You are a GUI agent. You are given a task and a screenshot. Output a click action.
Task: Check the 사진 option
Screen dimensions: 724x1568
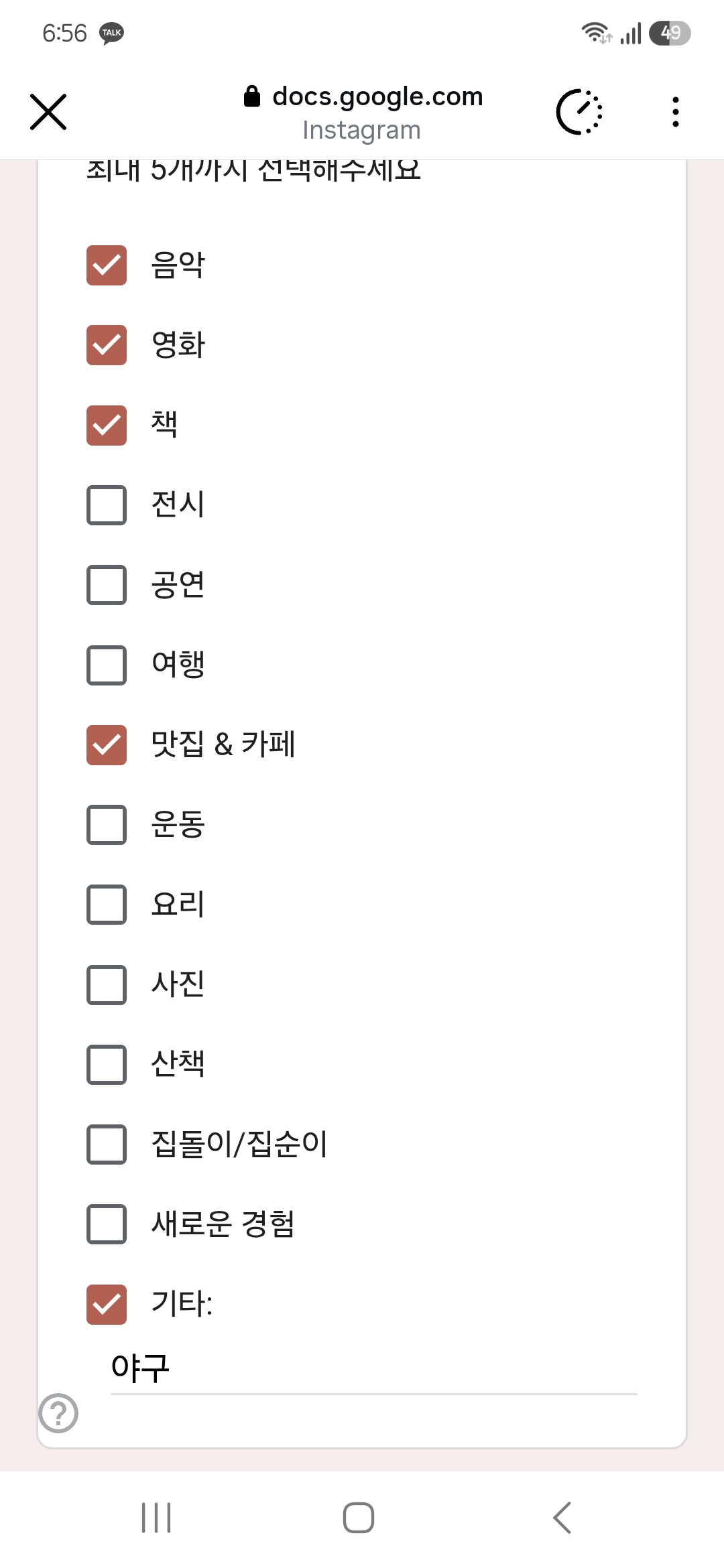point(107,985)
